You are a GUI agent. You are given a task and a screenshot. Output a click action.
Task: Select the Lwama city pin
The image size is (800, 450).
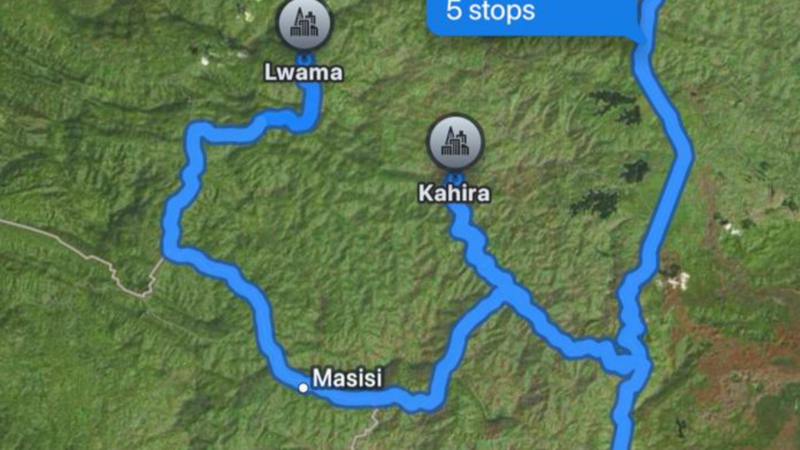304,27
